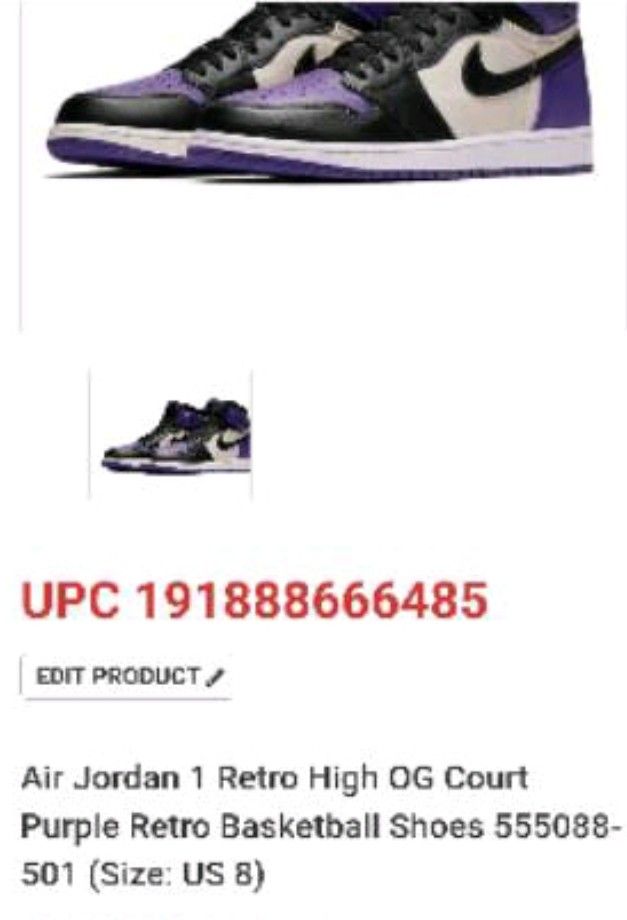Tap the Edit Product button
627x920 pixels.
tap(127, 676)
